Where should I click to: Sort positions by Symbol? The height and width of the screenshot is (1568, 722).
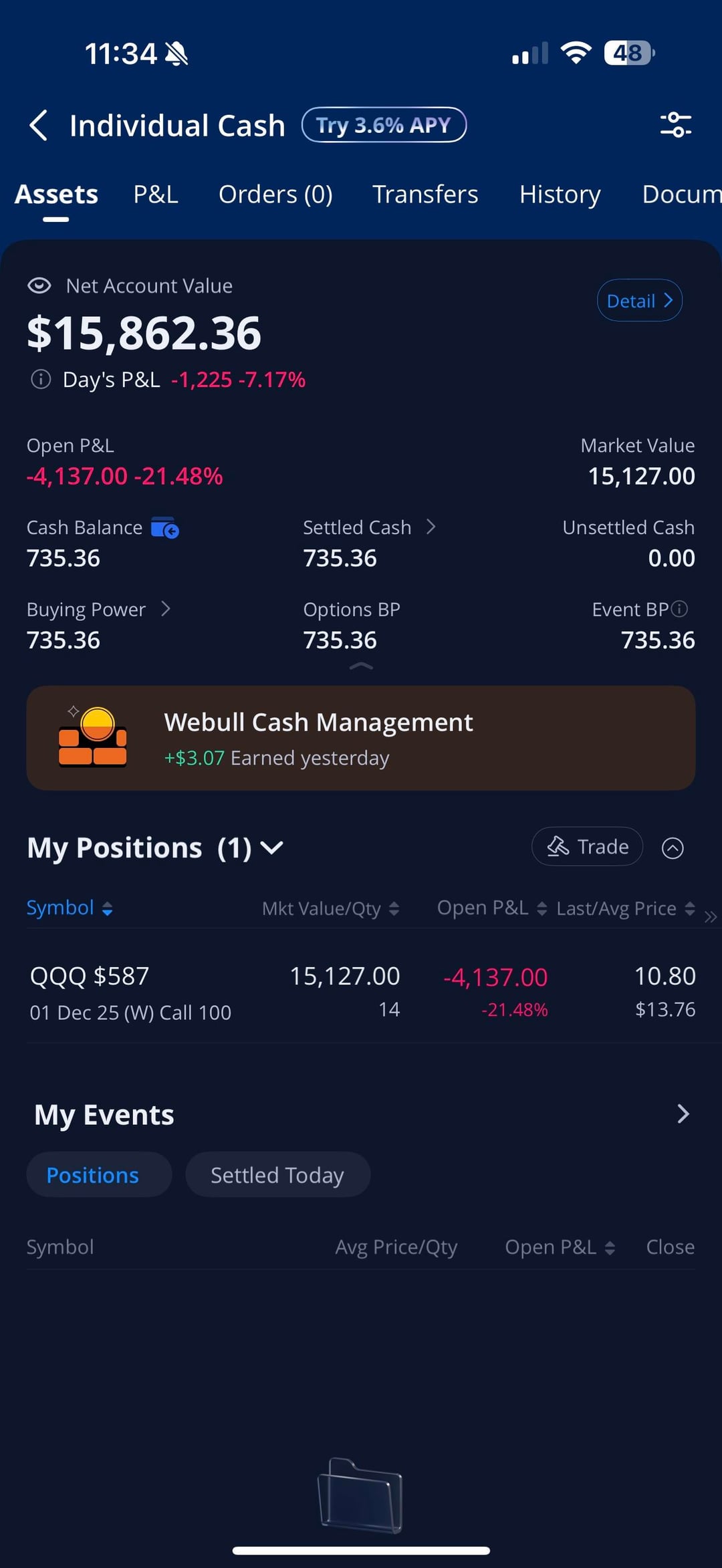[69, 908]
